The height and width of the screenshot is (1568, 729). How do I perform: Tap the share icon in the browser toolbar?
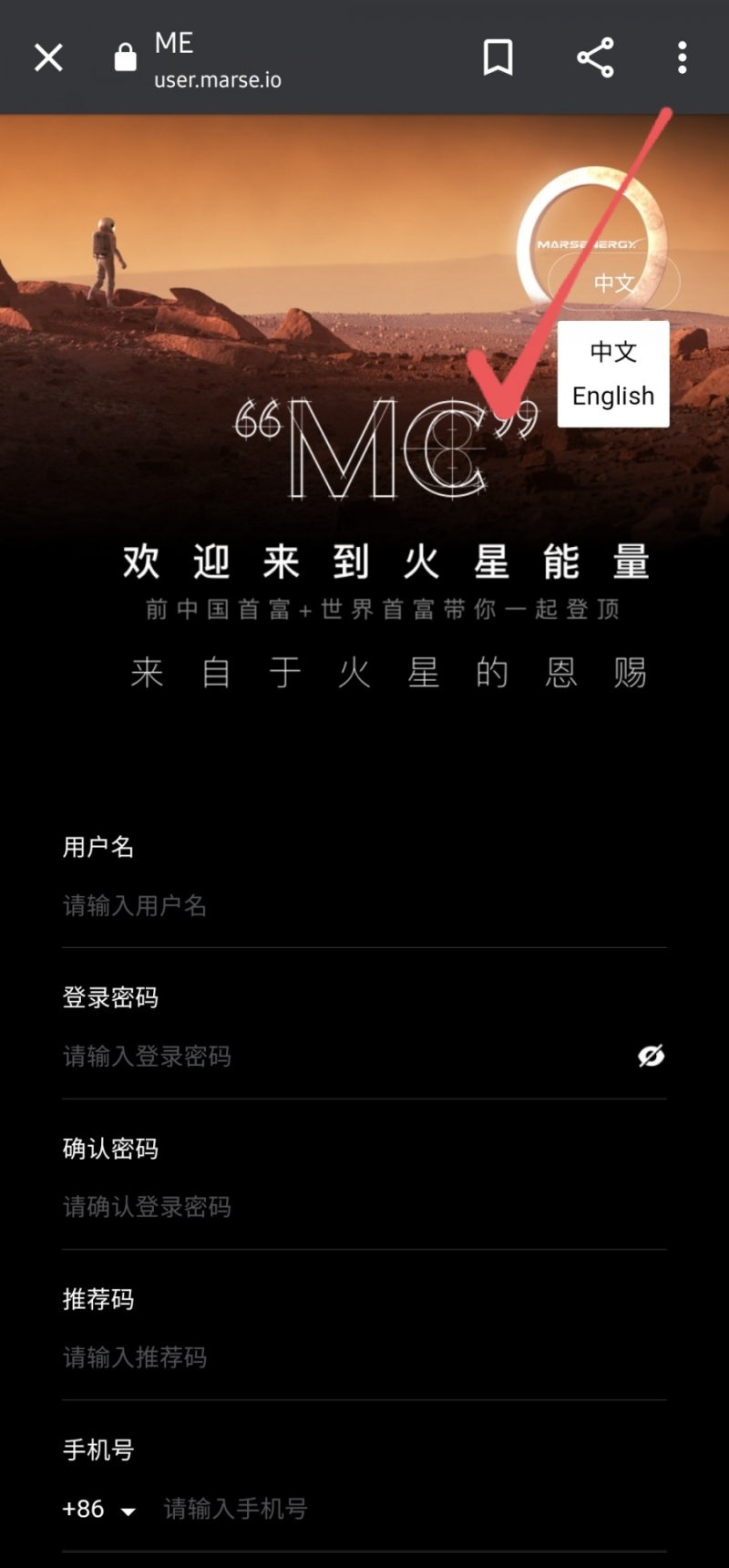(597, 57)
